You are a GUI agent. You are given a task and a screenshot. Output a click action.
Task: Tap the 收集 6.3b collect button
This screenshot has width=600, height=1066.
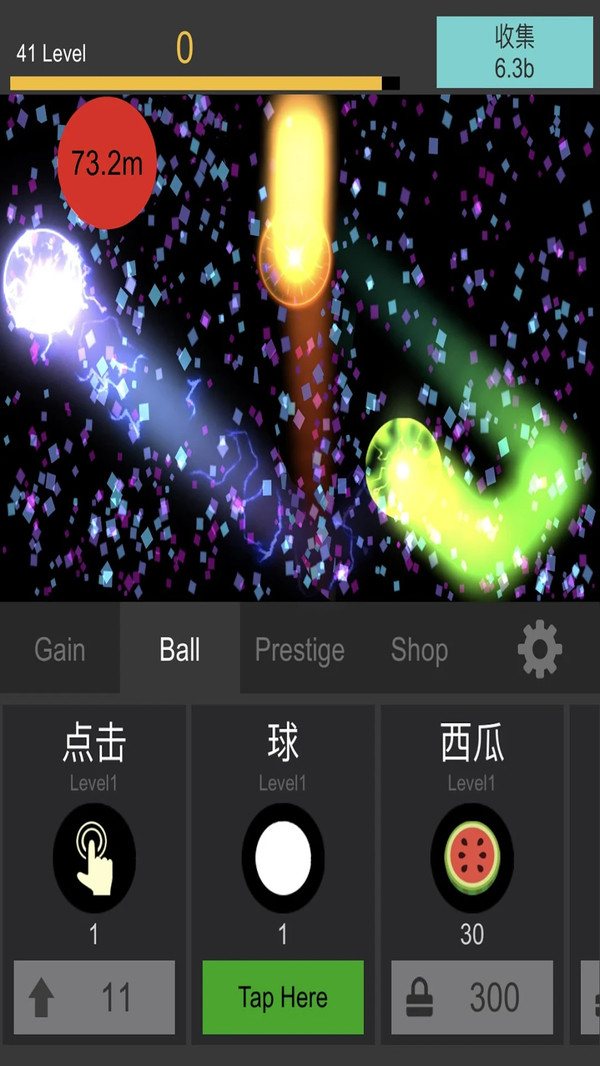514,52
